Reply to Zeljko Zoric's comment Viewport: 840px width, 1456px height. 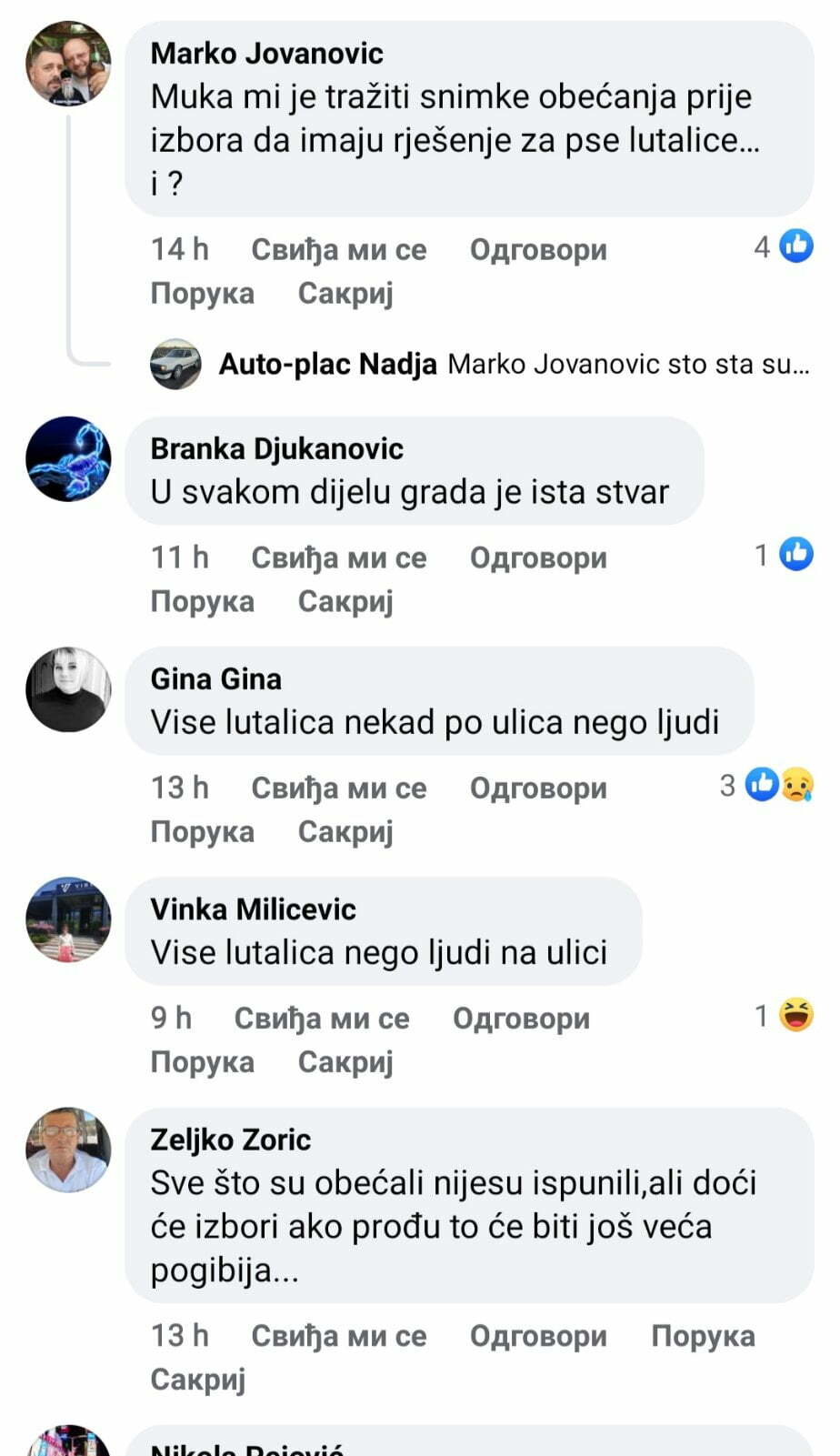click(x=538, y=1335)
